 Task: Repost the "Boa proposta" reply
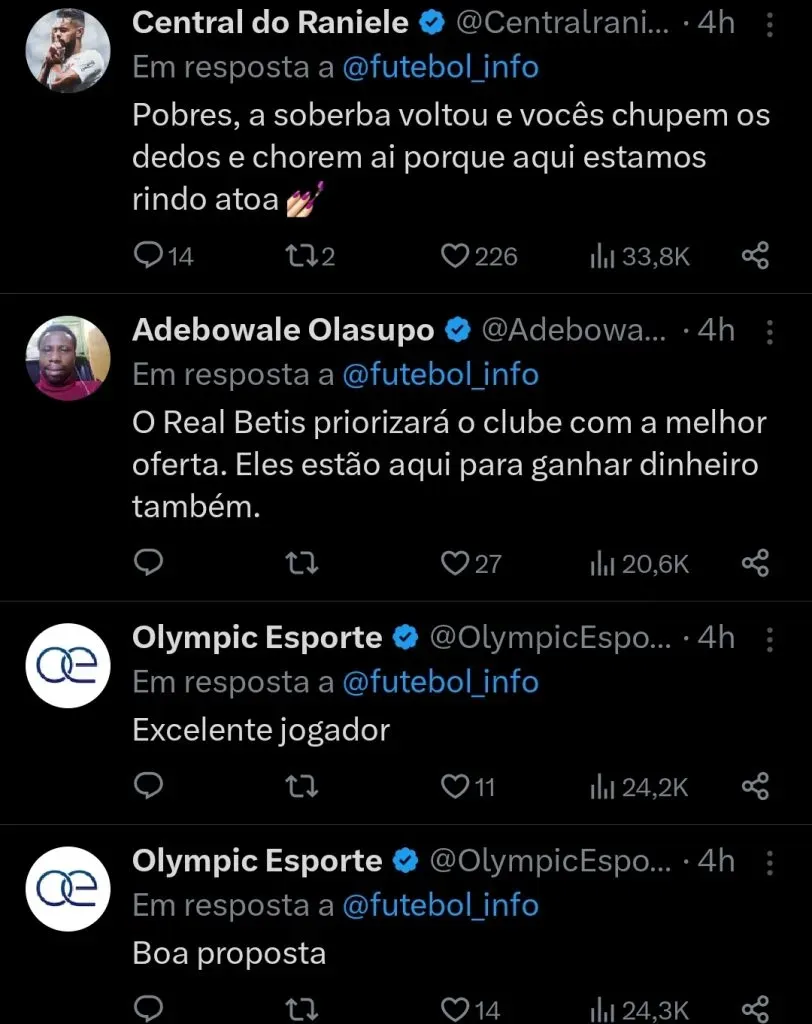pos(301,1008)
